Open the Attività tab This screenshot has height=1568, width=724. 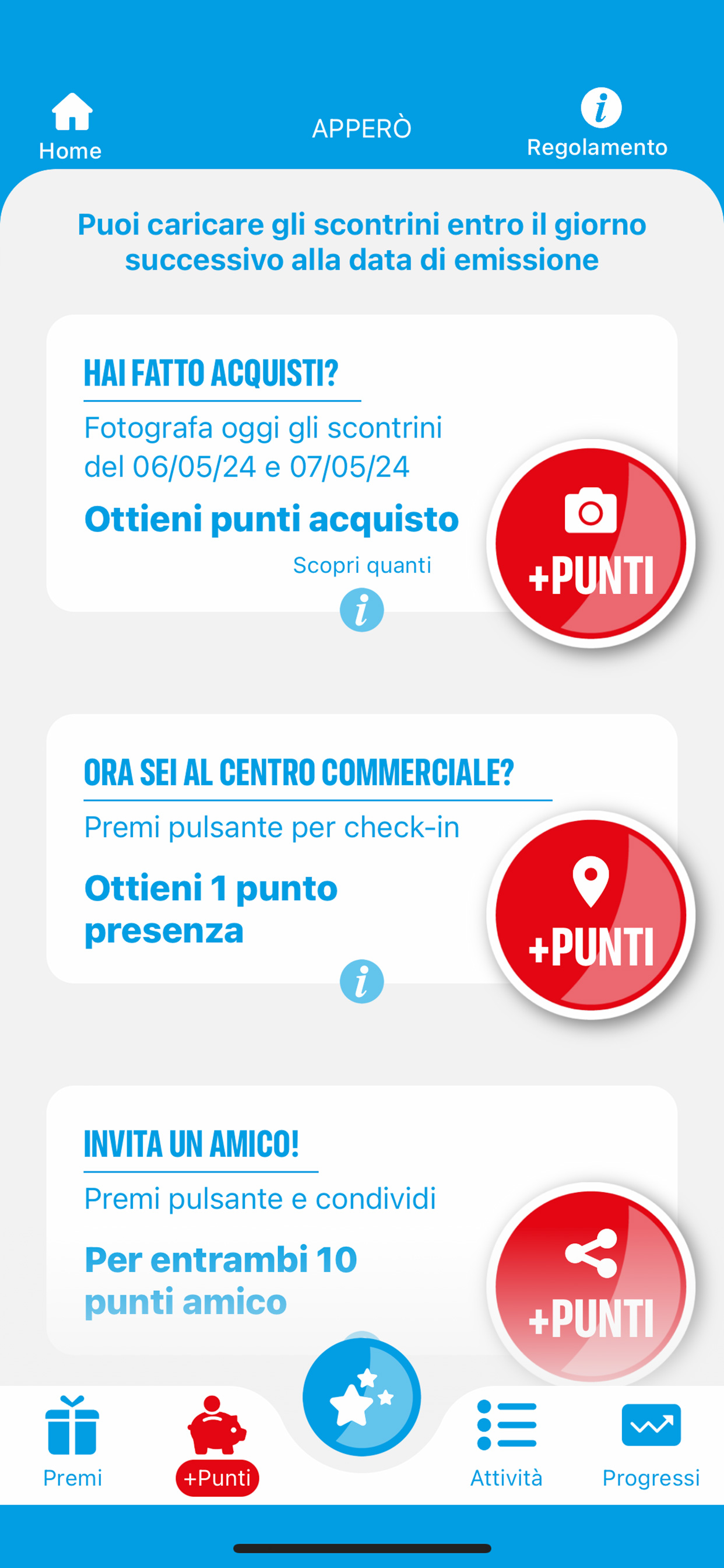click(506, 1443)
